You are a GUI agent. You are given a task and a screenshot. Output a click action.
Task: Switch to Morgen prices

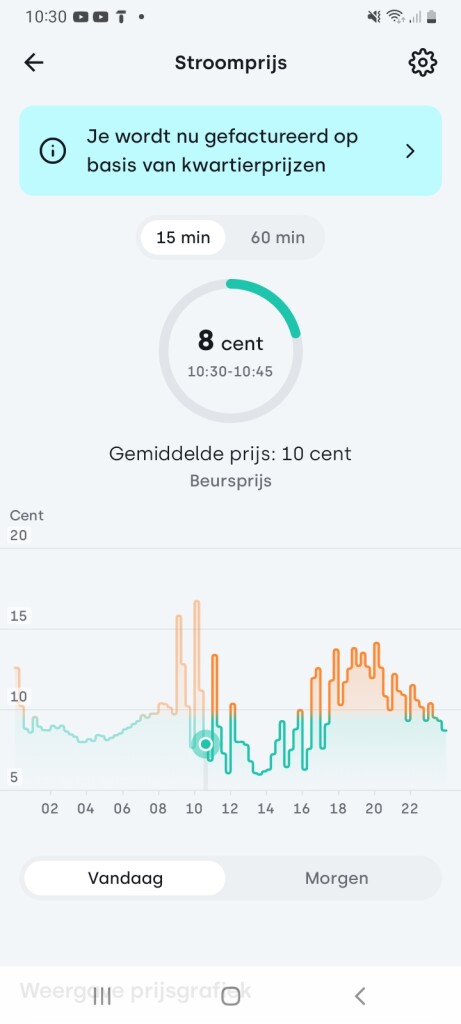point(336,878)
